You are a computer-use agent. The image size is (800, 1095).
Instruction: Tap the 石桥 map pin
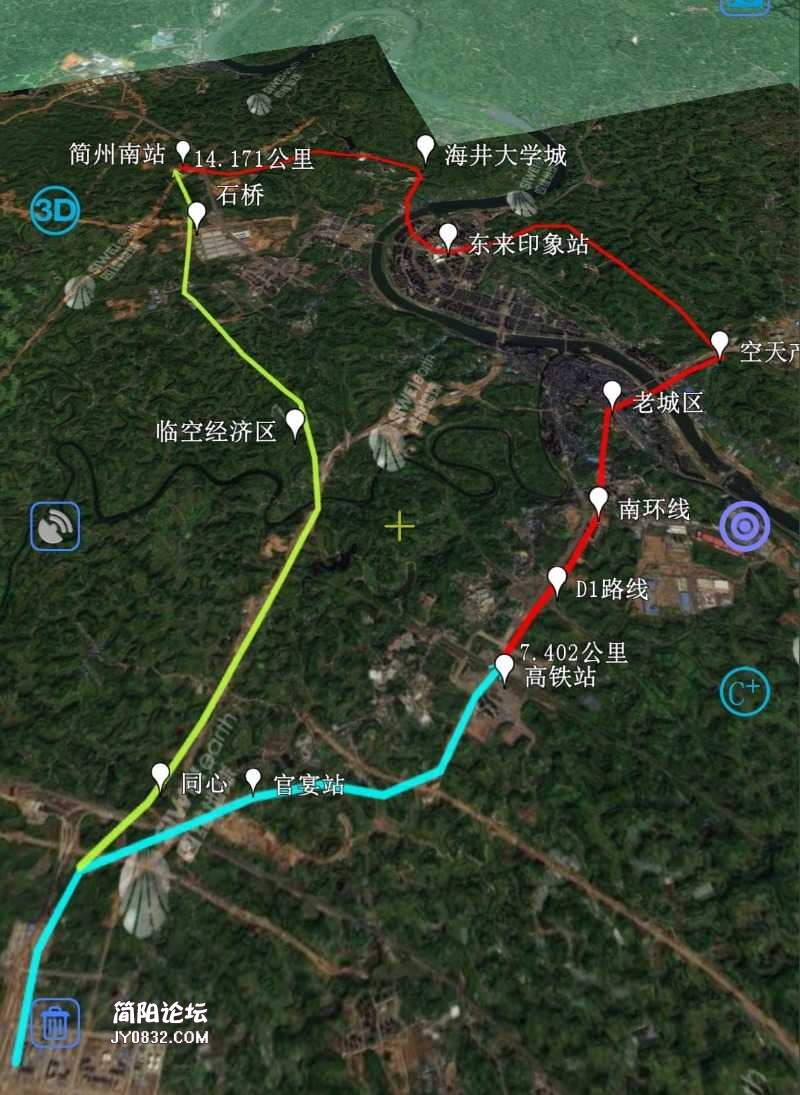tap(197, 215)
